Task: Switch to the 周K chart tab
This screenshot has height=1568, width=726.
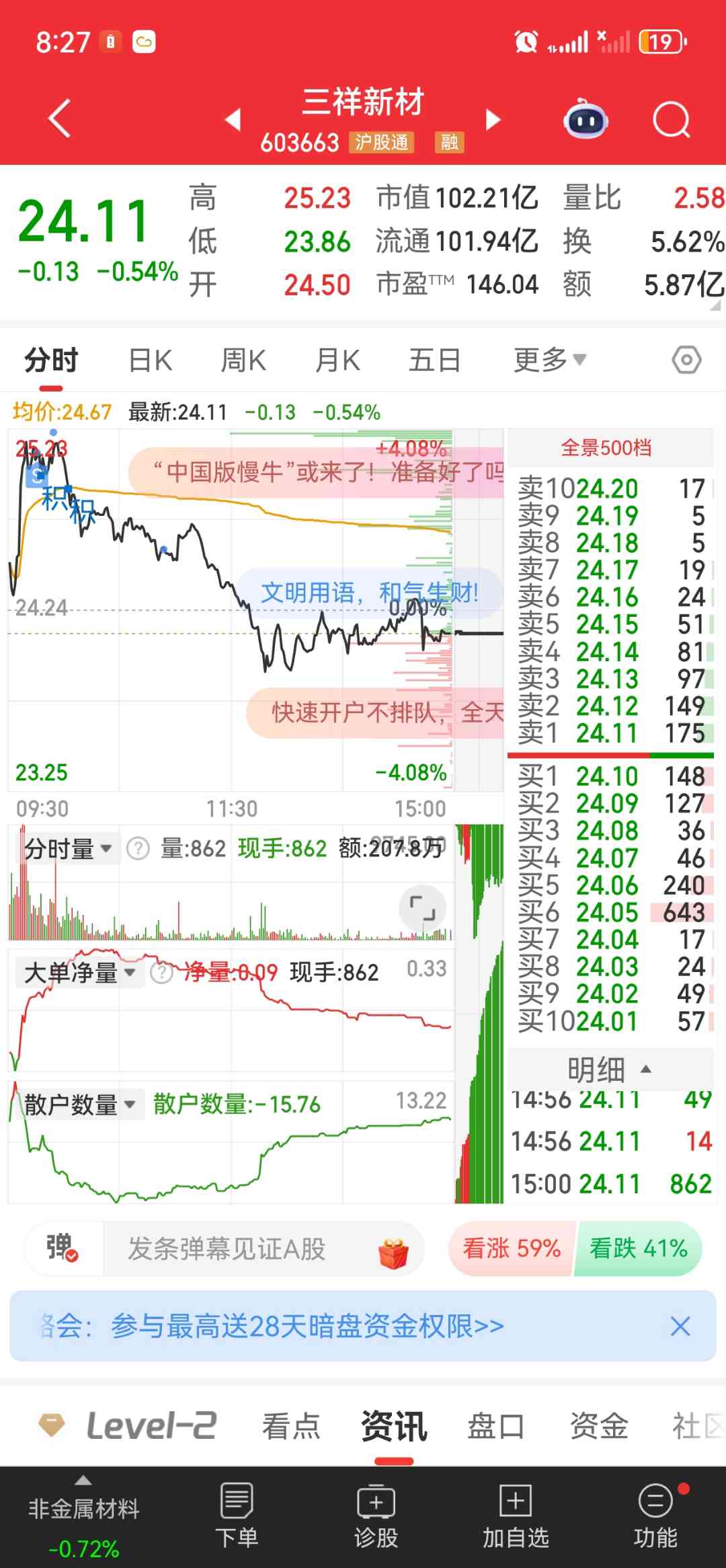Action: [243, 361]
